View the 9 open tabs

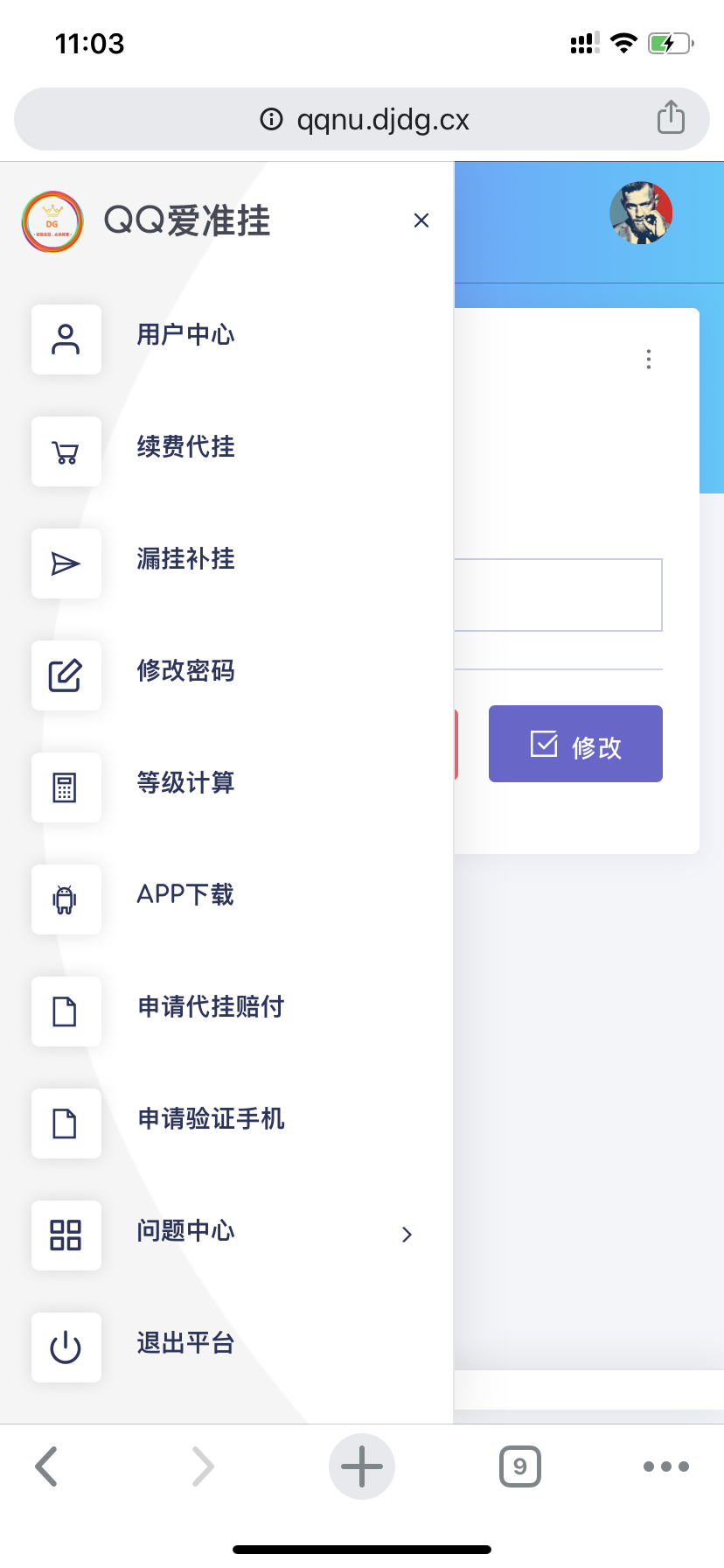[519, 1466]
